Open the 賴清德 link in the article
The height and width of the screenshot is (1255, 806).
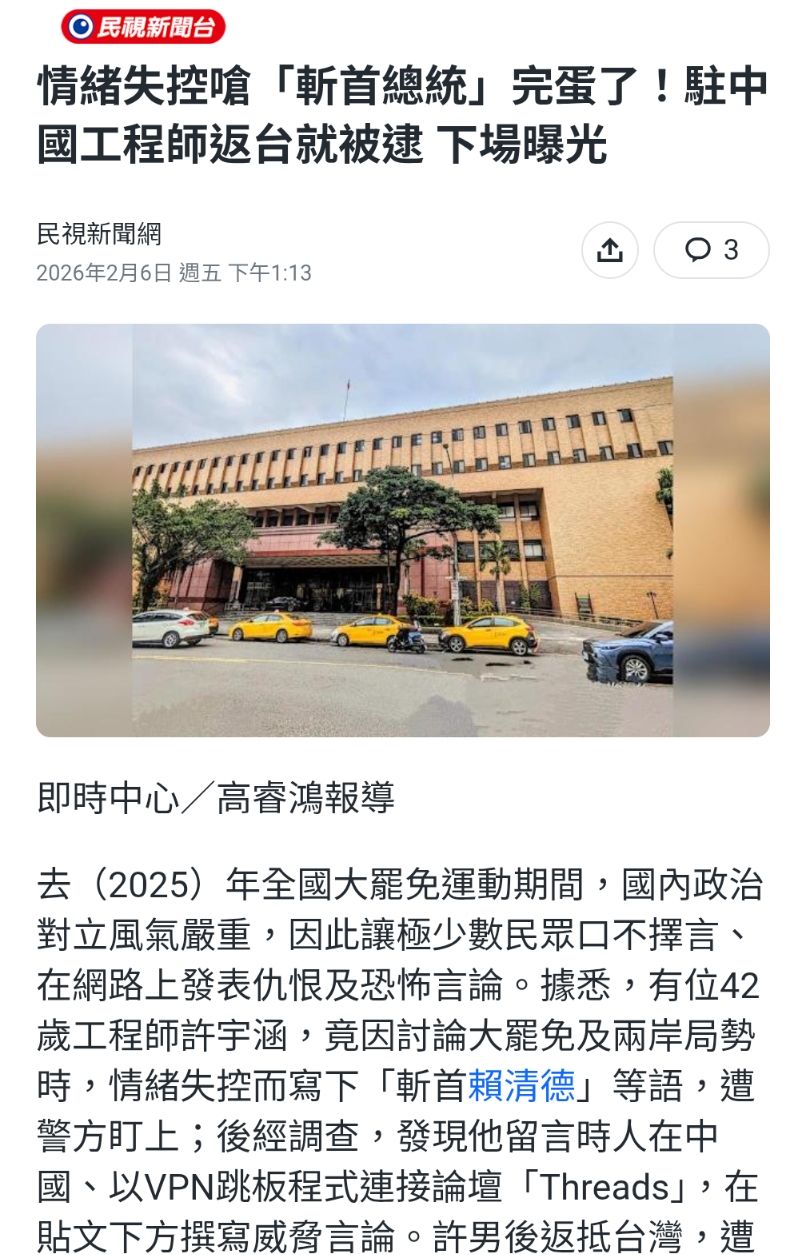pos(522,1085)
